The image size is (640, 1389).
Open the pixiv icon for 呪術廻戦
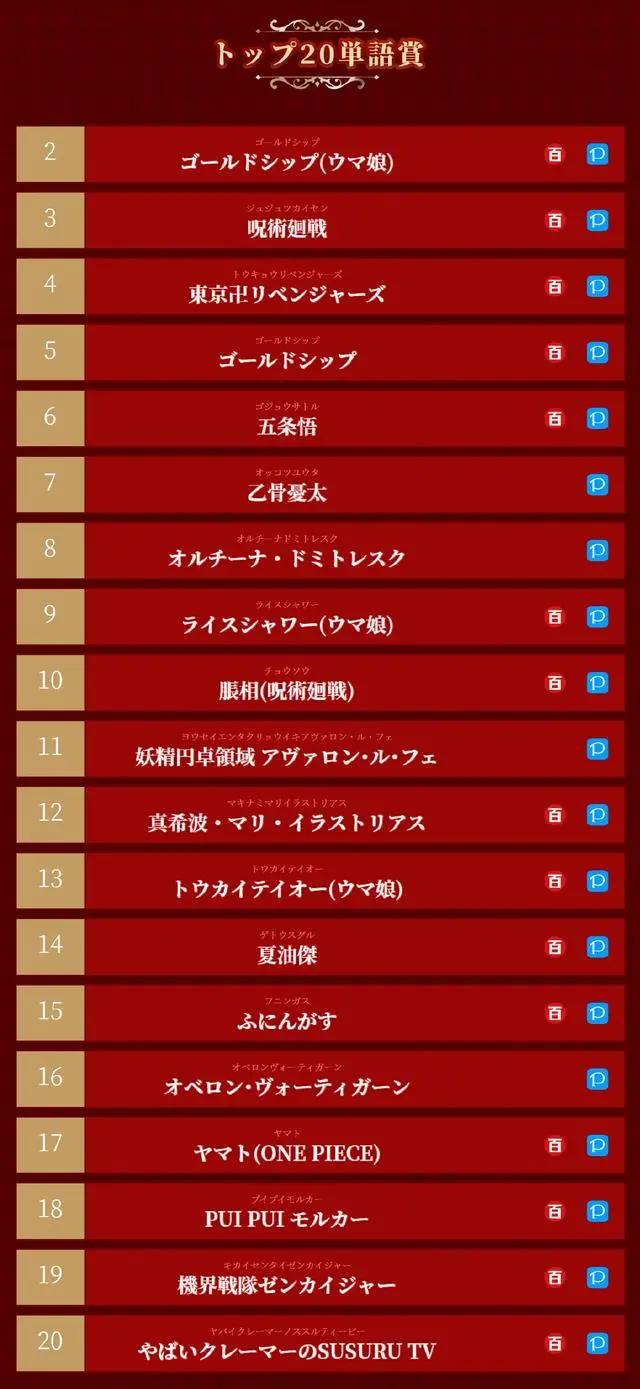tap(597, 220)
